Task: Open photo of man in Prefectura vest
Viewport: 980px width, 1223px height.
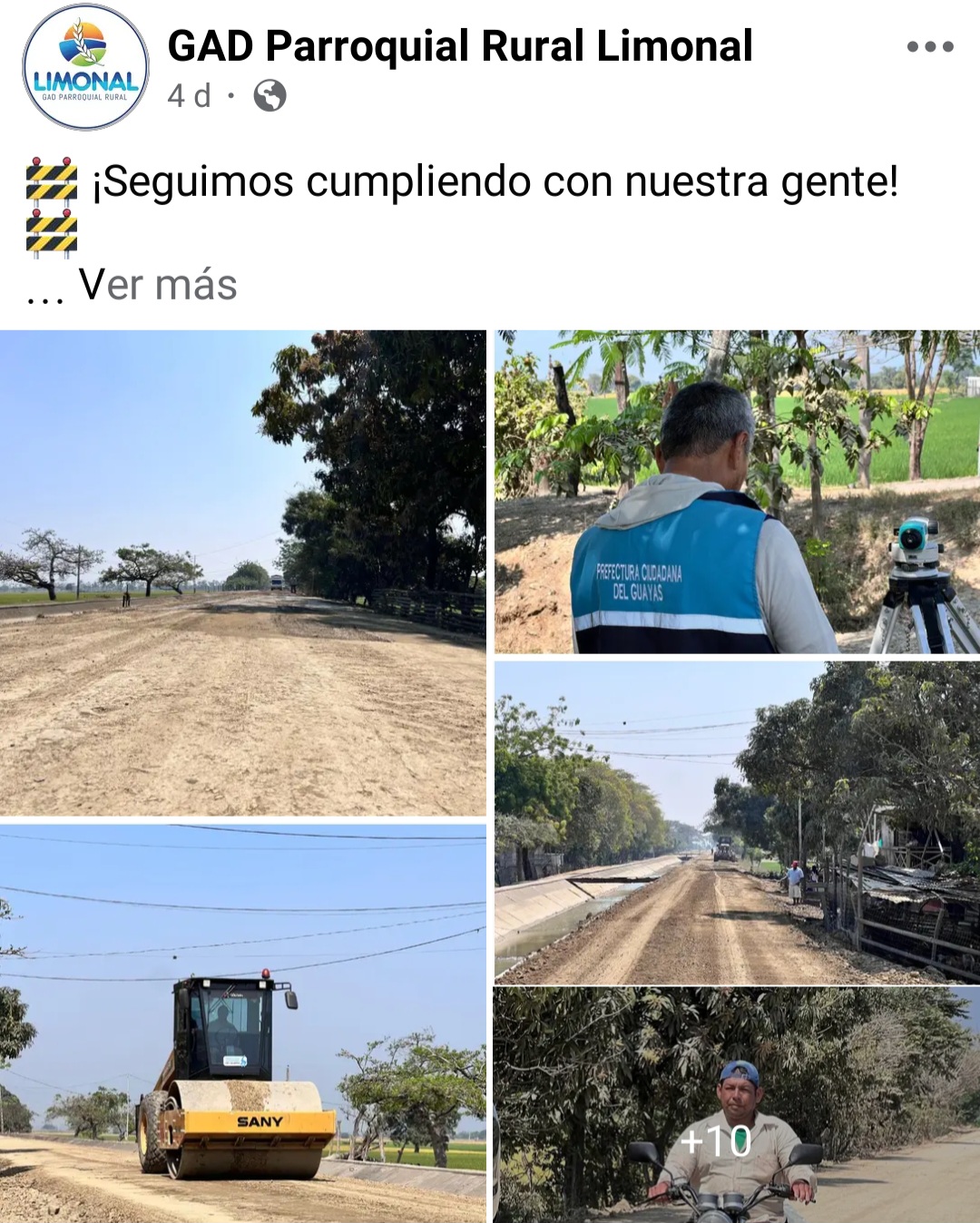Action: tap(736, 492)
